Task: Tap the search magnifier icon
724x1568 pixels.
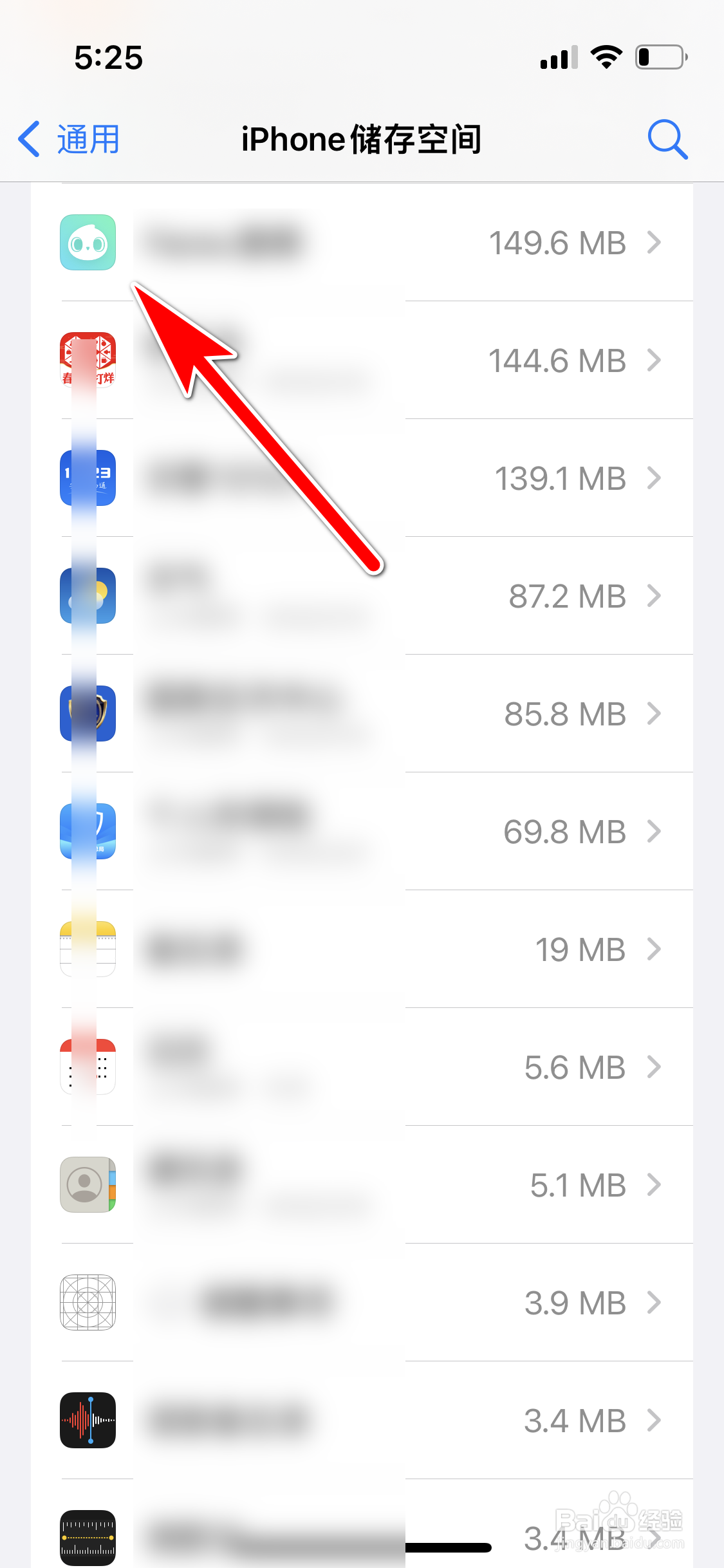Action: 668,138
